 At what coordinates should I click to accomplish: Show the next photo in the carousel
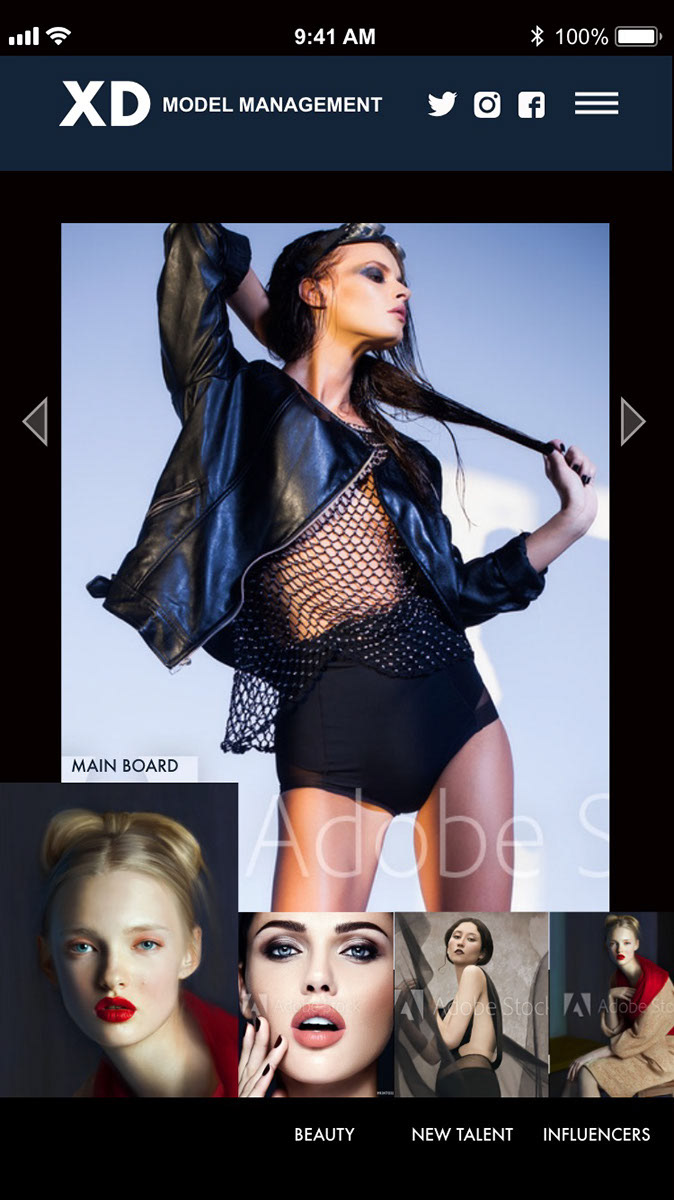633,421
